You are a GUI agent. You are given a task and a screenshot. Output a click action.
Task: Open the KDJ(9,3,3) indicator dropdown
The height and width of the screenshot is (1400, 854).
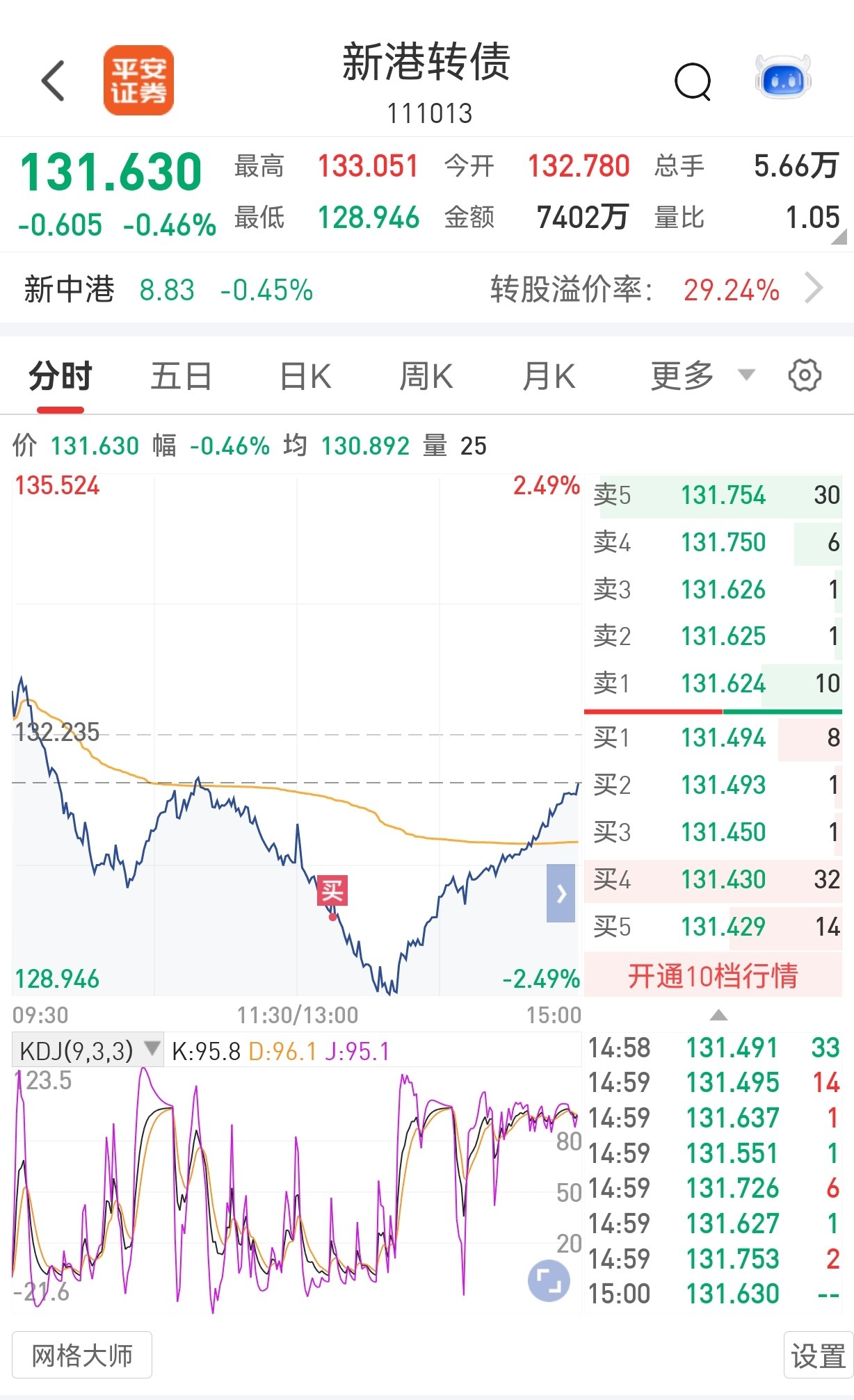[x=88, y=1050]
